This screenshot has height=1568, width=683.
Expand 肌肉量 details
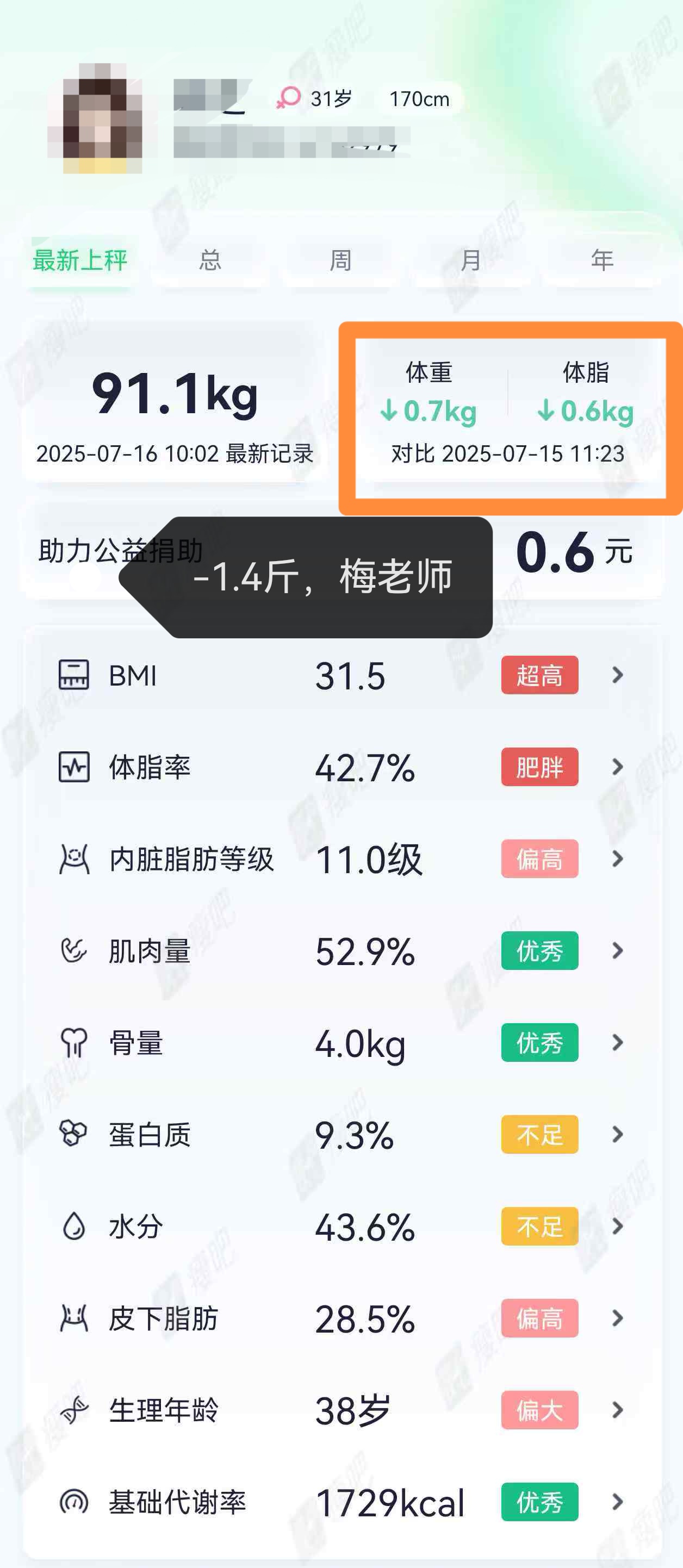pyautogui.click(x=341, y=951)
